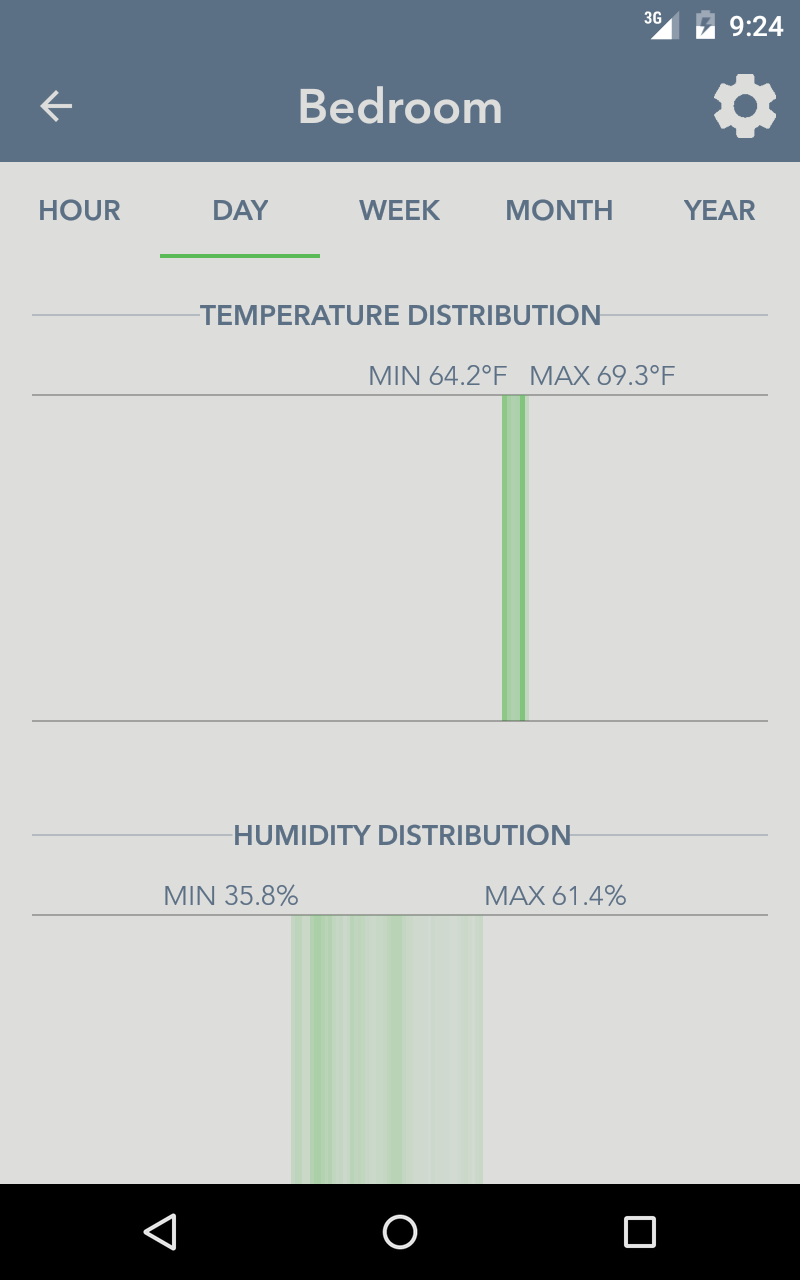The height and width of the screenshot is (1280, 800).
Task: Tap the clock showing 9:24
Action: tap(757, 25)
